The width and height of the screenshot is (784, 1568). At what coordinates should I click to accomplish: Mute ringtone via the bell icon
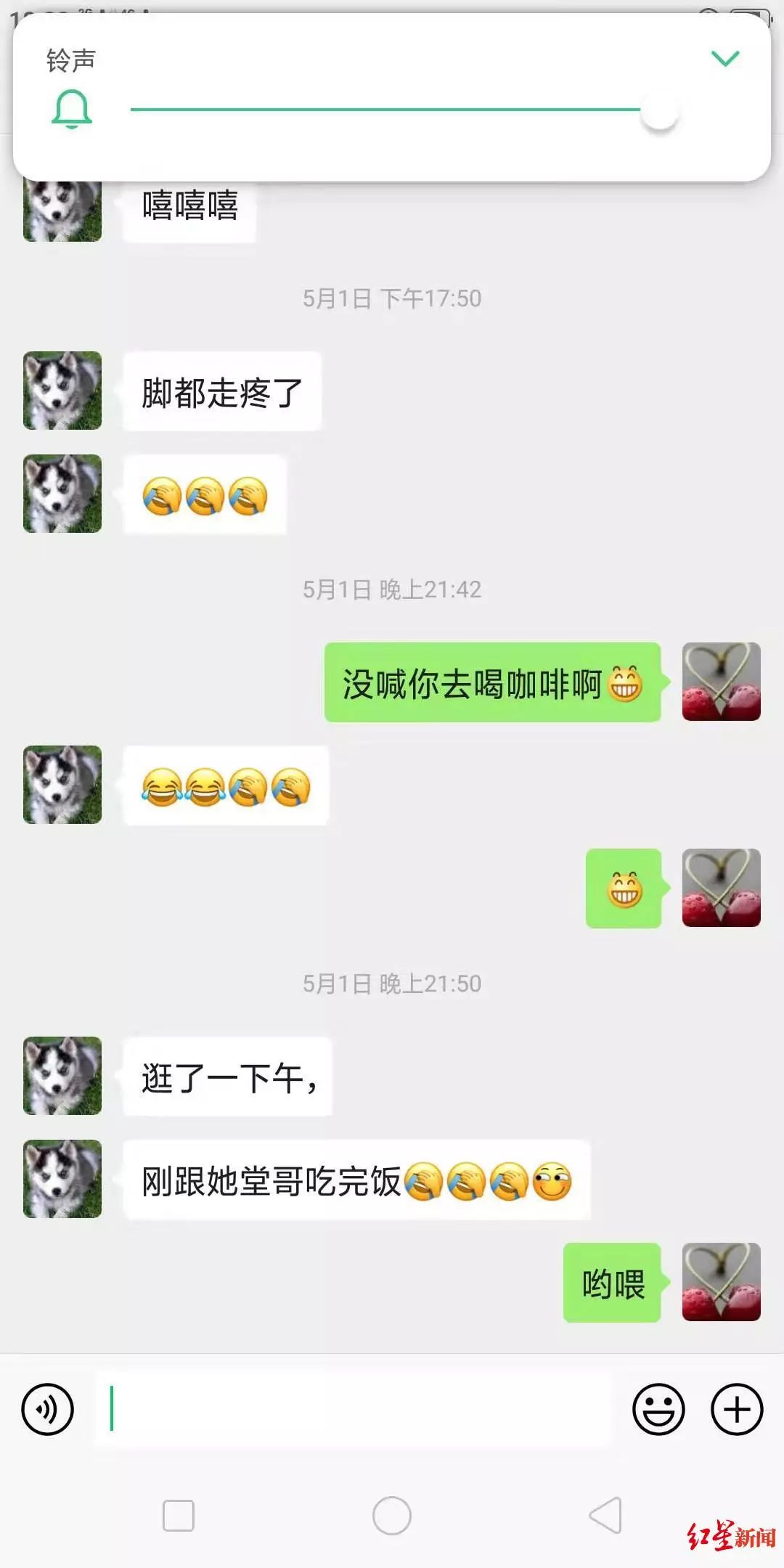(x=71, y=110)
